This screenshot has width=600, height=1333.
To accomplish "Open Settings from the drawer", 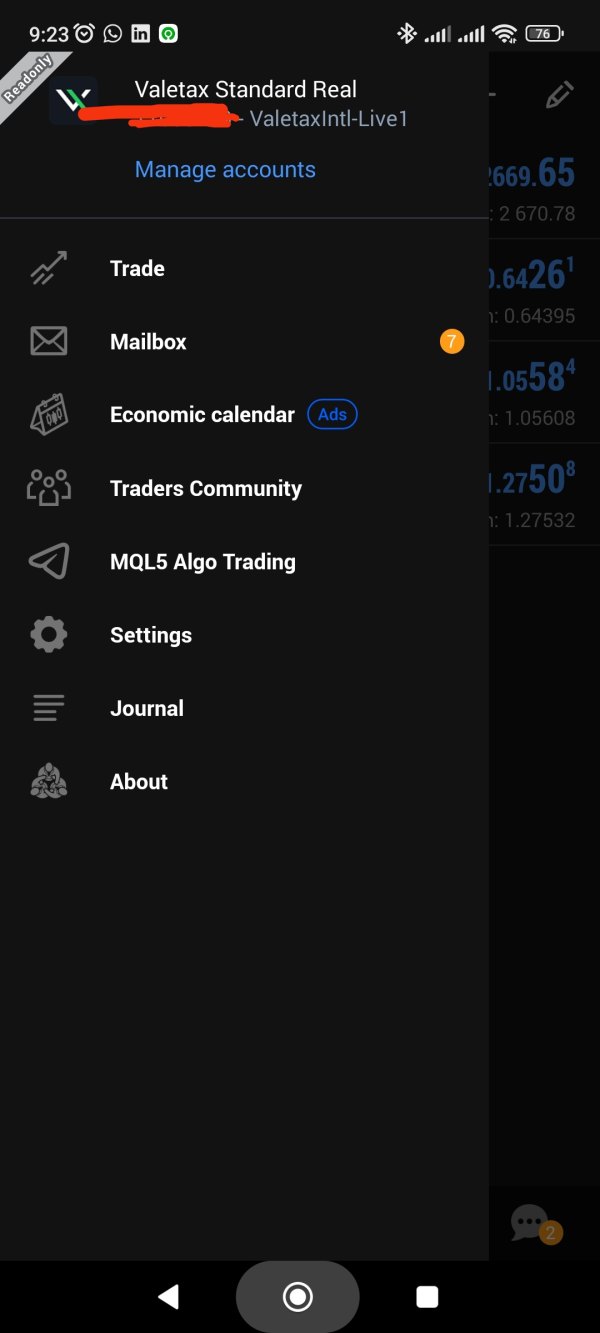I will point(150,635).
